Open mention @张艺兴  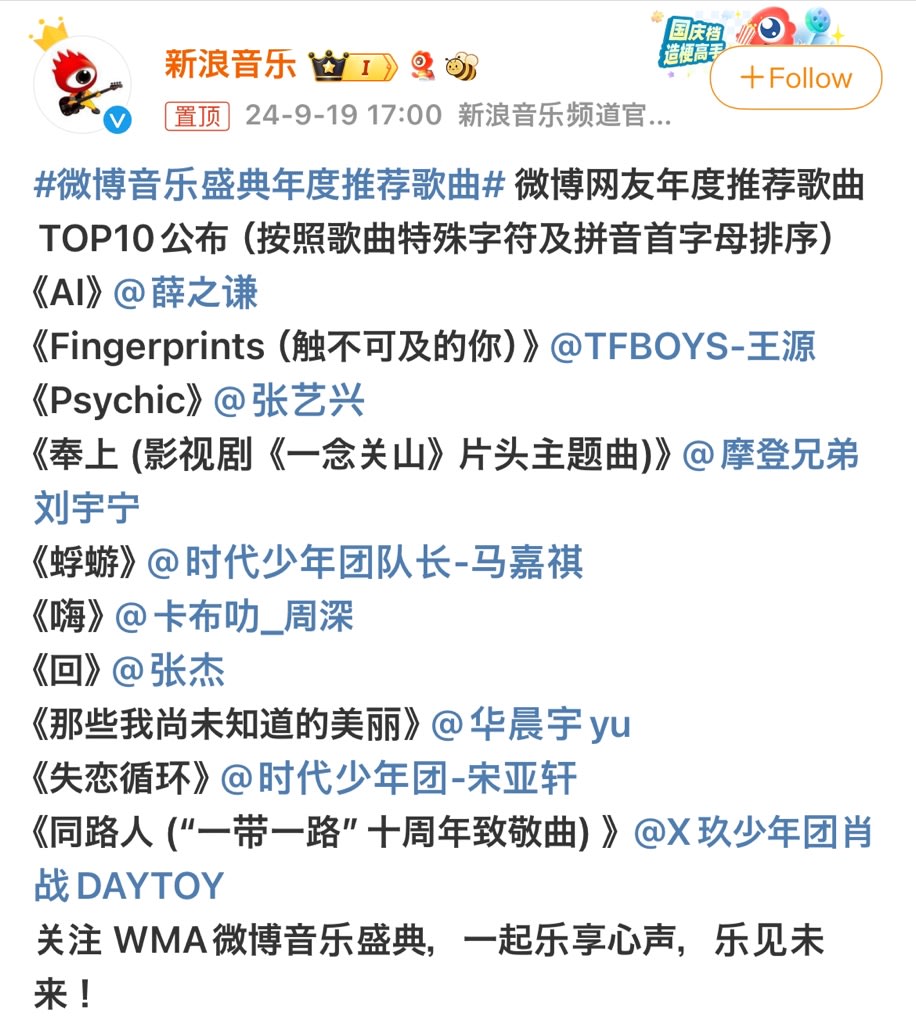click(x=290, y=401)
